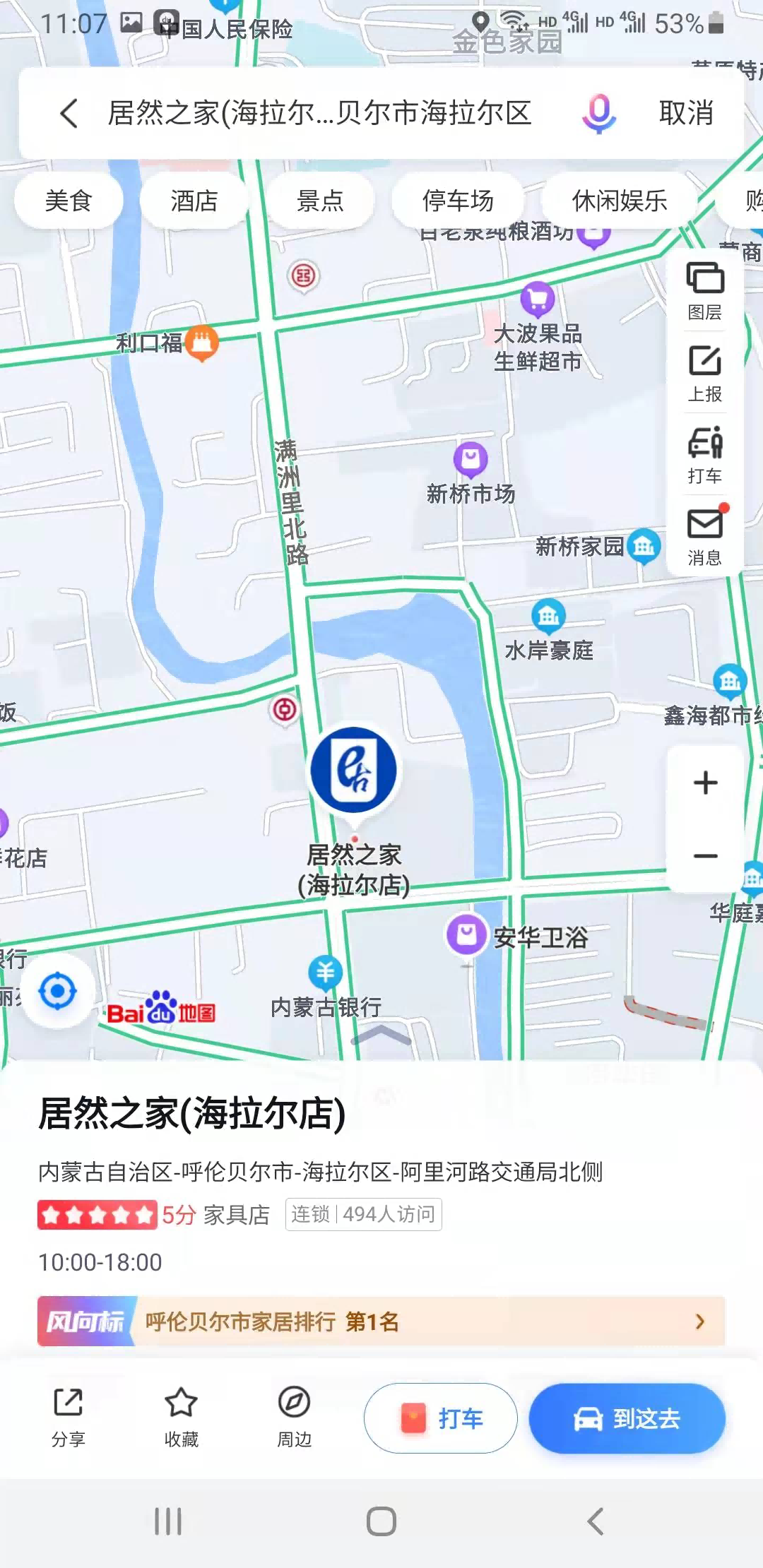Image resolution: width=763 pixels, height=1568 pixels.
Task: Go back using the search bar arrow
Action: [x=69, y=113]
